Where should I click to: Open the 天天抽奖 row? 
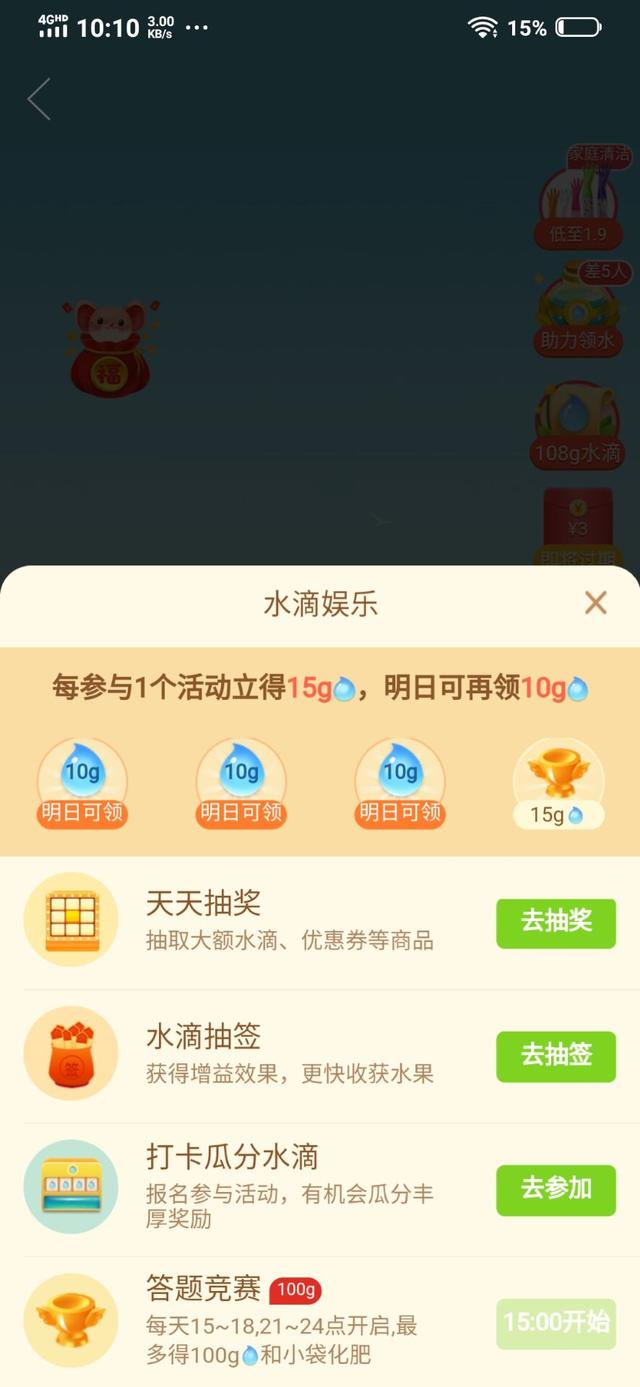pyautogui.click(x=289, y=921)
